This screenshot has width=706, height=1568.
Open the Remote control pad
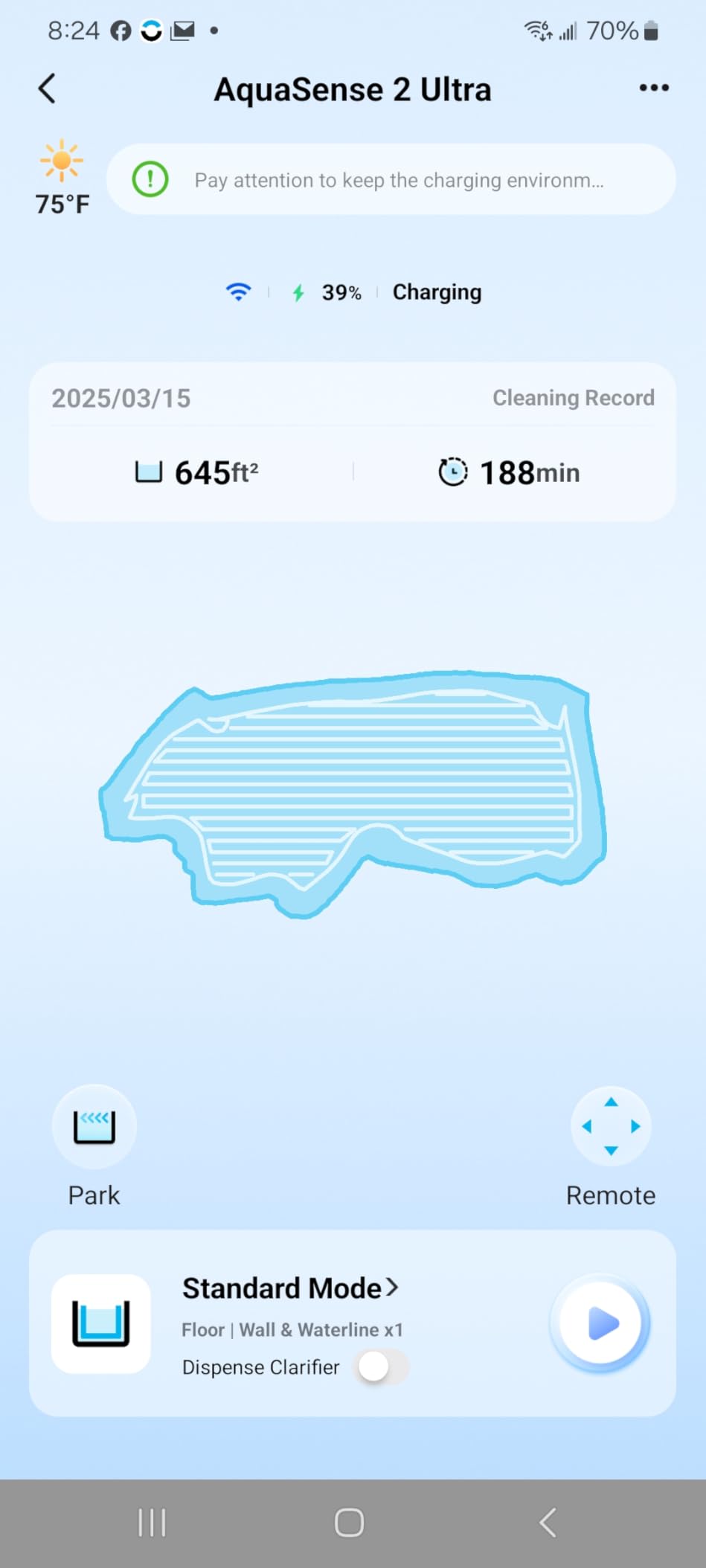(x=611, y=1127)
